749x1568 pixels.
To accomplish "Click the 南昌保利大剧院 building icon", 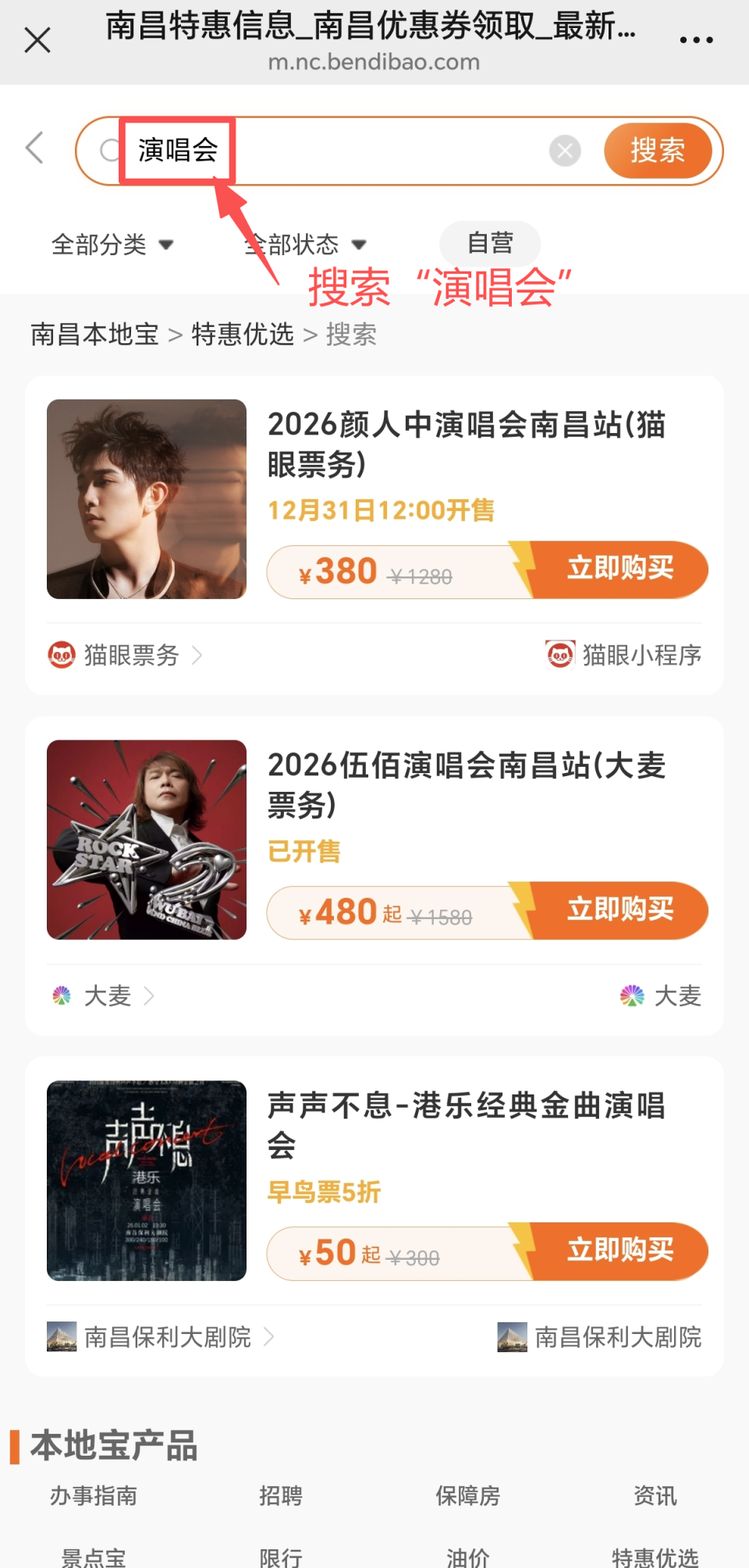I will (x=61, y=1336).
